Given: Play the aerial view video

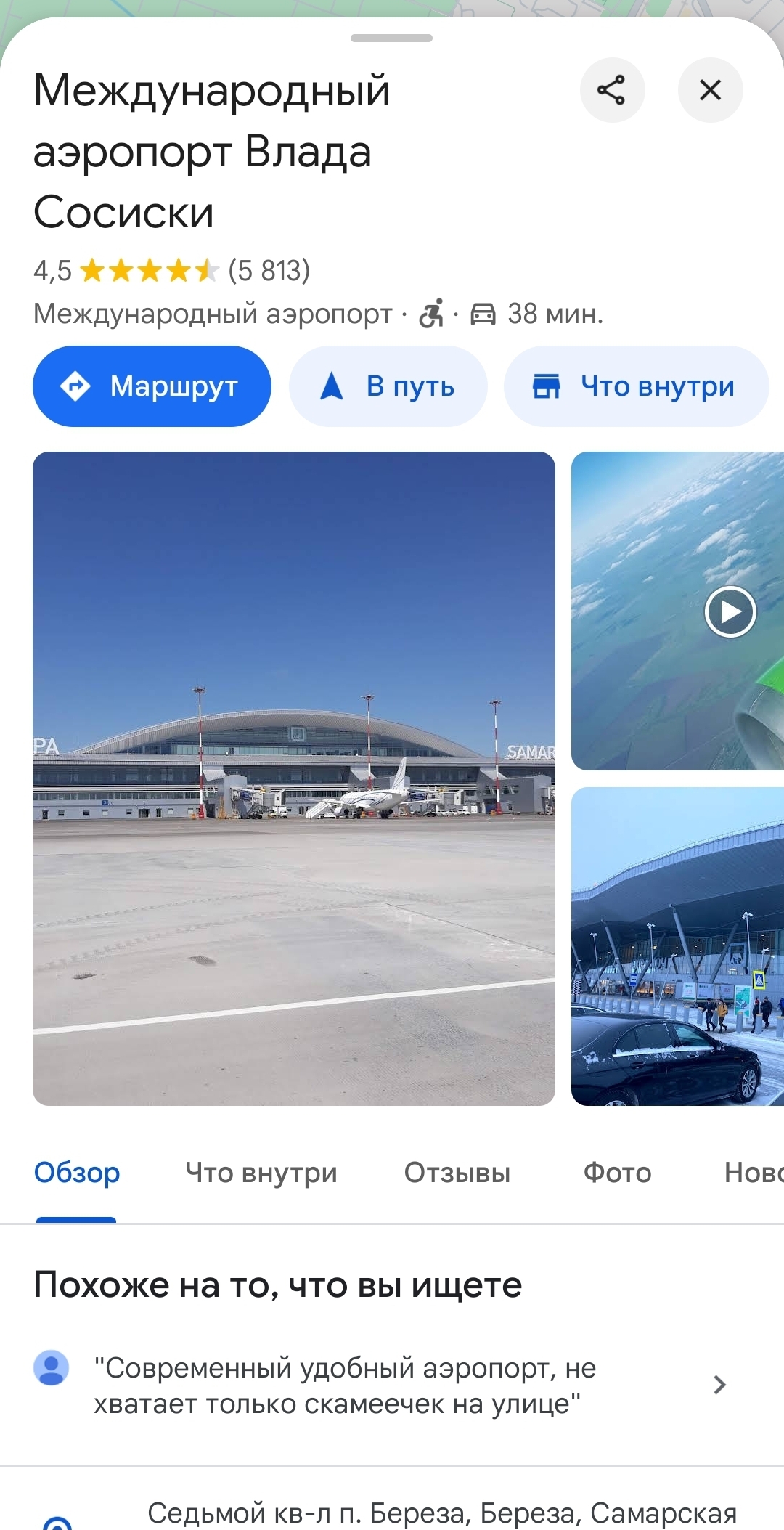Looking at the screenshot, I should [730, 611].
